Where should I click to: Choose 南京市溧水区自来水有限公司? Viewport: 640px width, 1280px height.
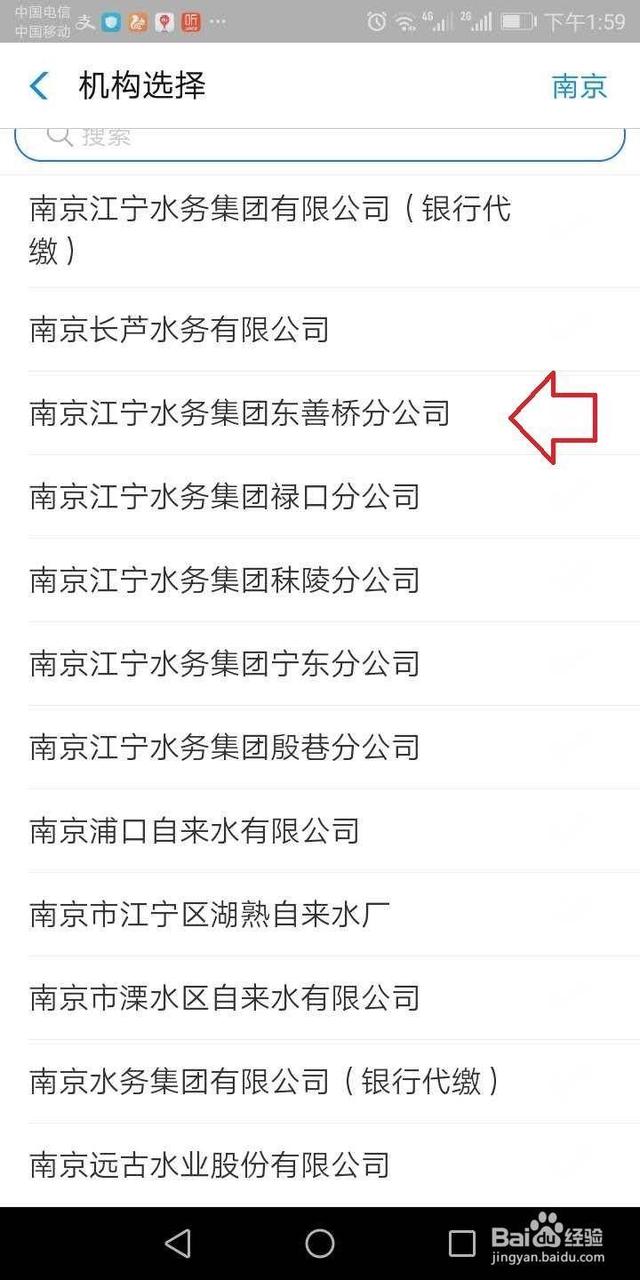(320, 997)
